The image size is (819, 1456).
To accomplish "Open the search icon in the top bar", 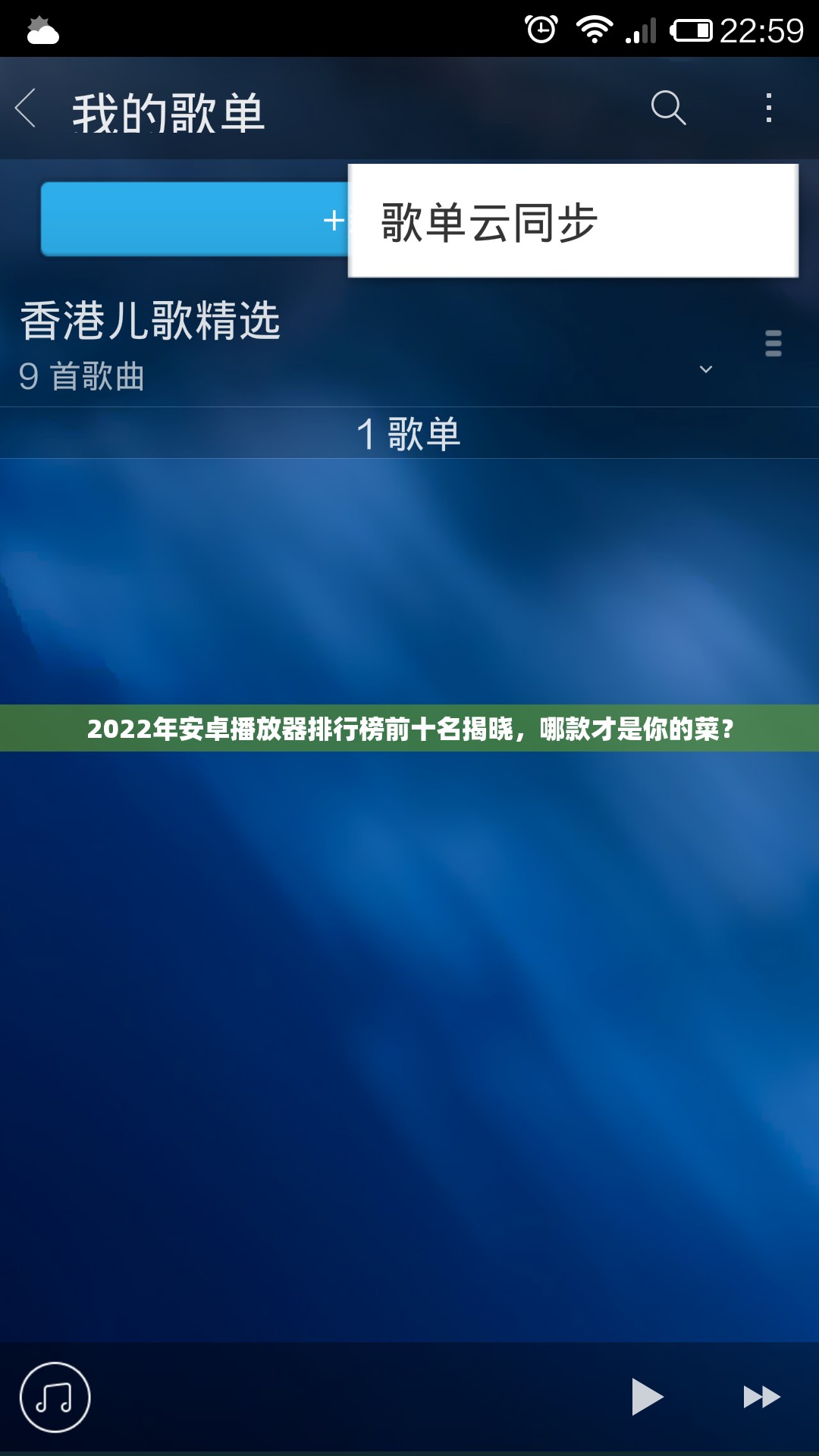I will [668, 108].
